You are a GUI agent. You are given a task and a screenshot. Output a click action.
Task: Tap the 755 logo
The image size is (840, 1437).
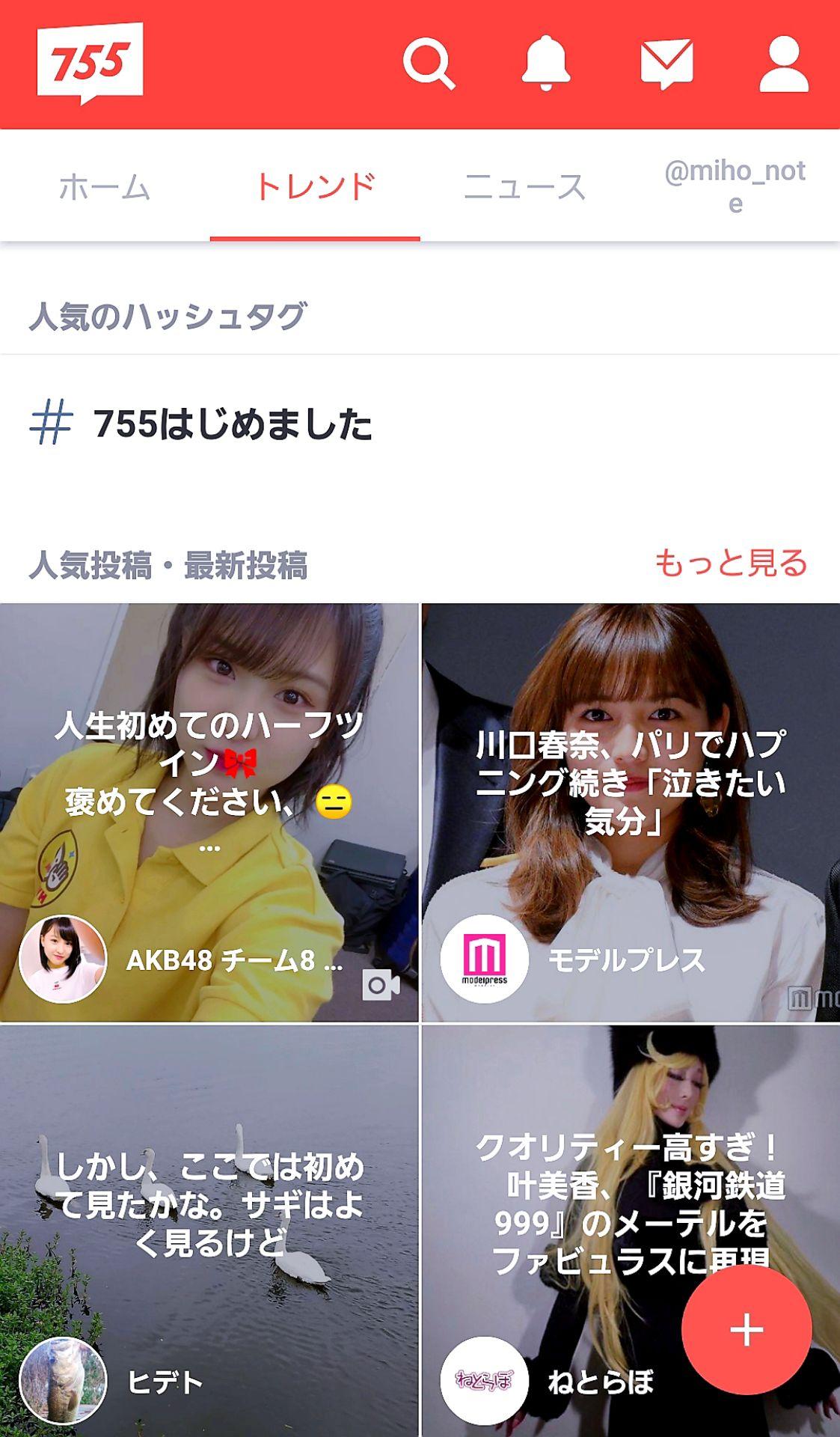coord(90,63)
